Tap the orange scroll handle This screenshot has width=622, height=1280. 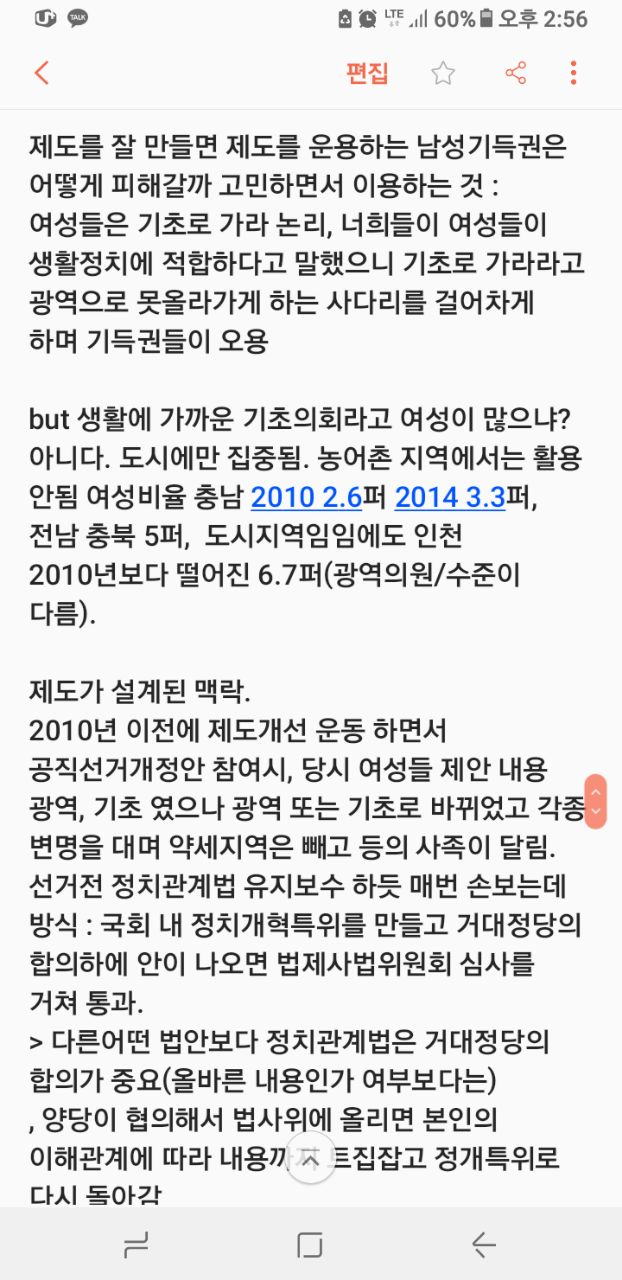click(x=595, y=800)
